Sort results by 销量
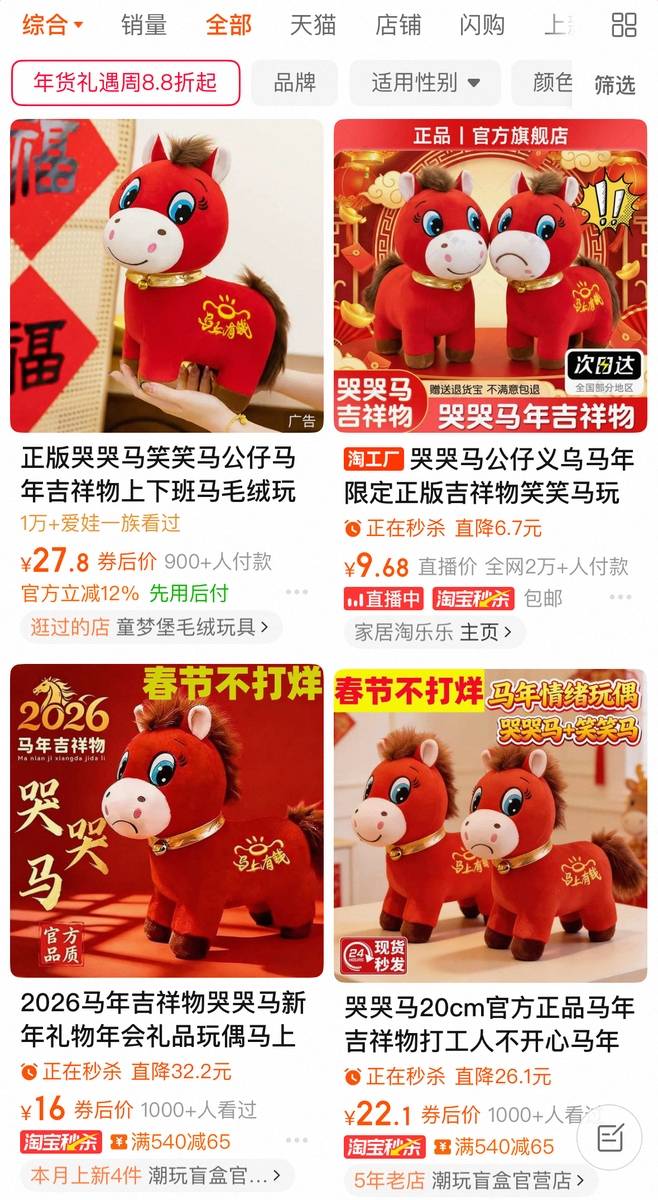 tap(143, 25)
